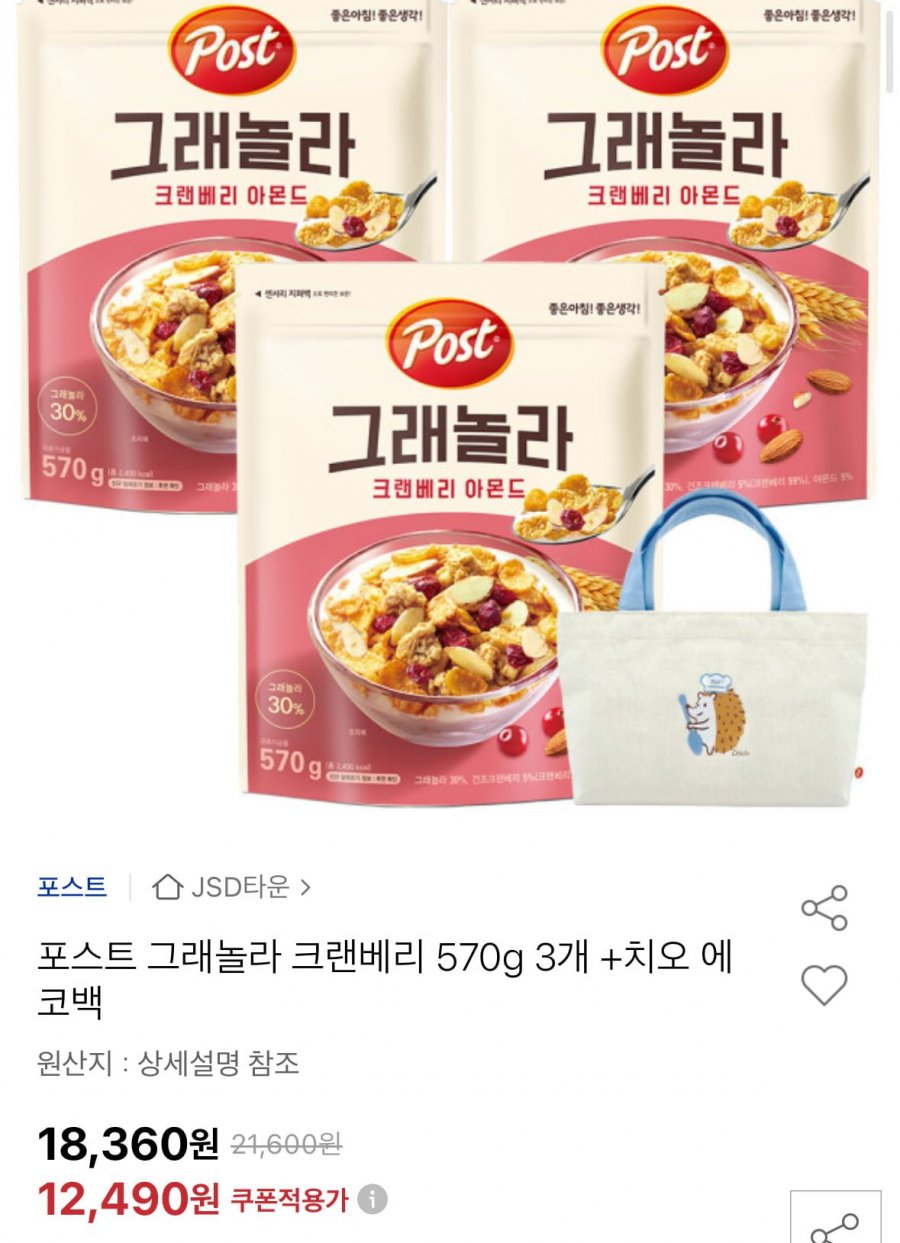View coupon price info icon
The height and width of the screenshot is (1243, 900).
pyautogui.click(x=373, y=1199)
